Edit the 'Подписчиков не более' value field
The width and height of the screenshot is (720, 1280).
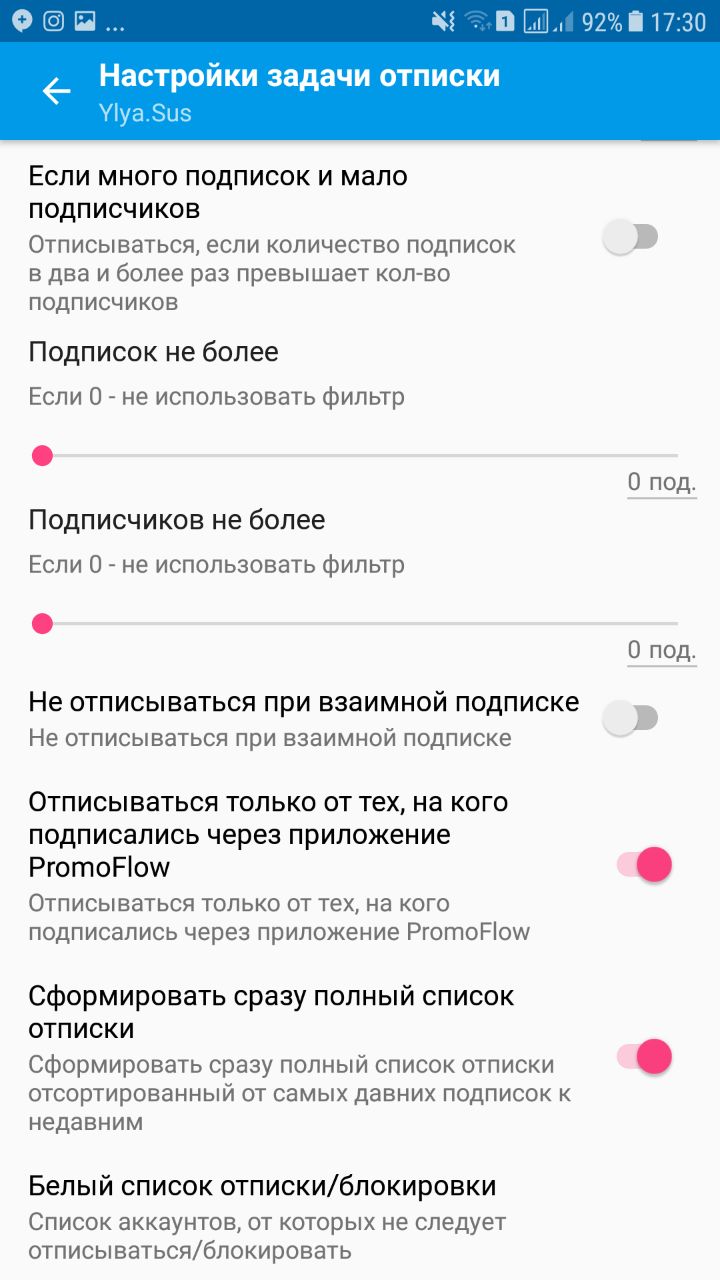coord(660,651)
